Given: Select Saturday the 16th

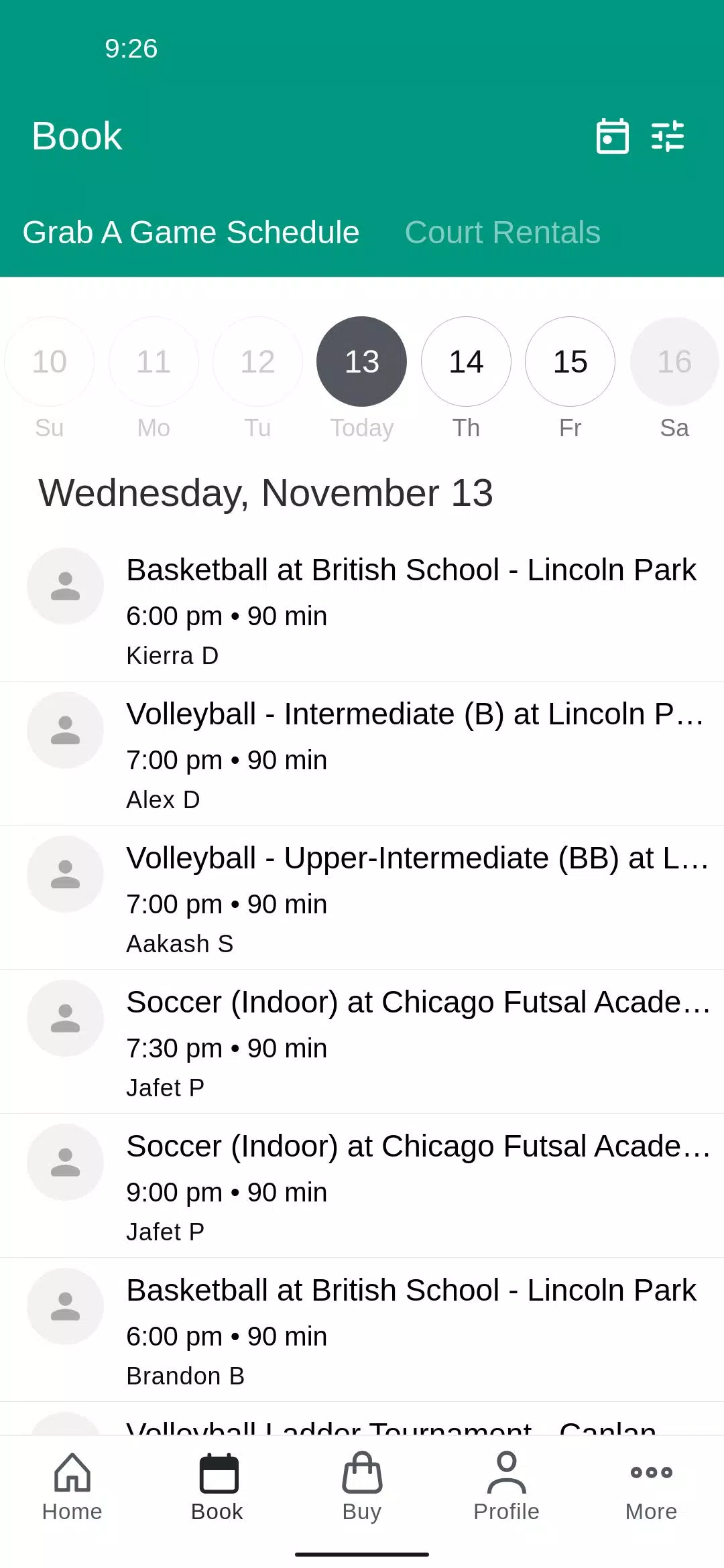Looking at the screenshot, I should click(674, 362).
